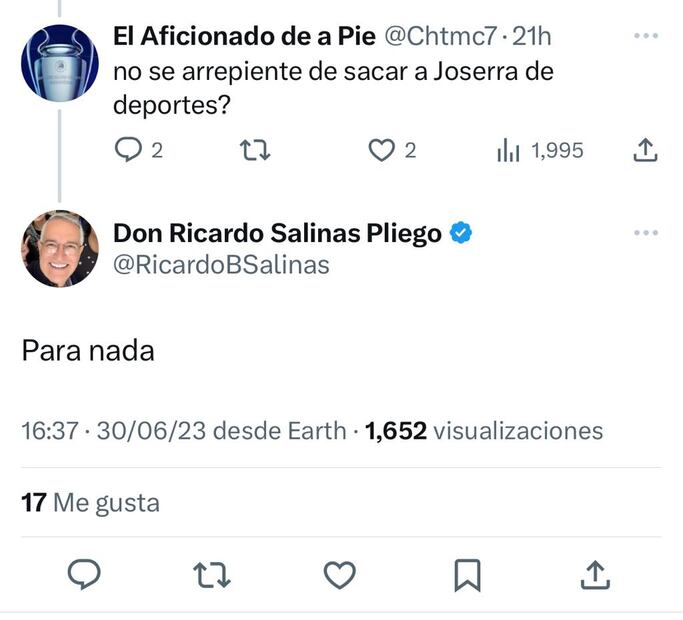
Task: Like El Aficionado de a Pie's tweet
Action: point(382,151)
